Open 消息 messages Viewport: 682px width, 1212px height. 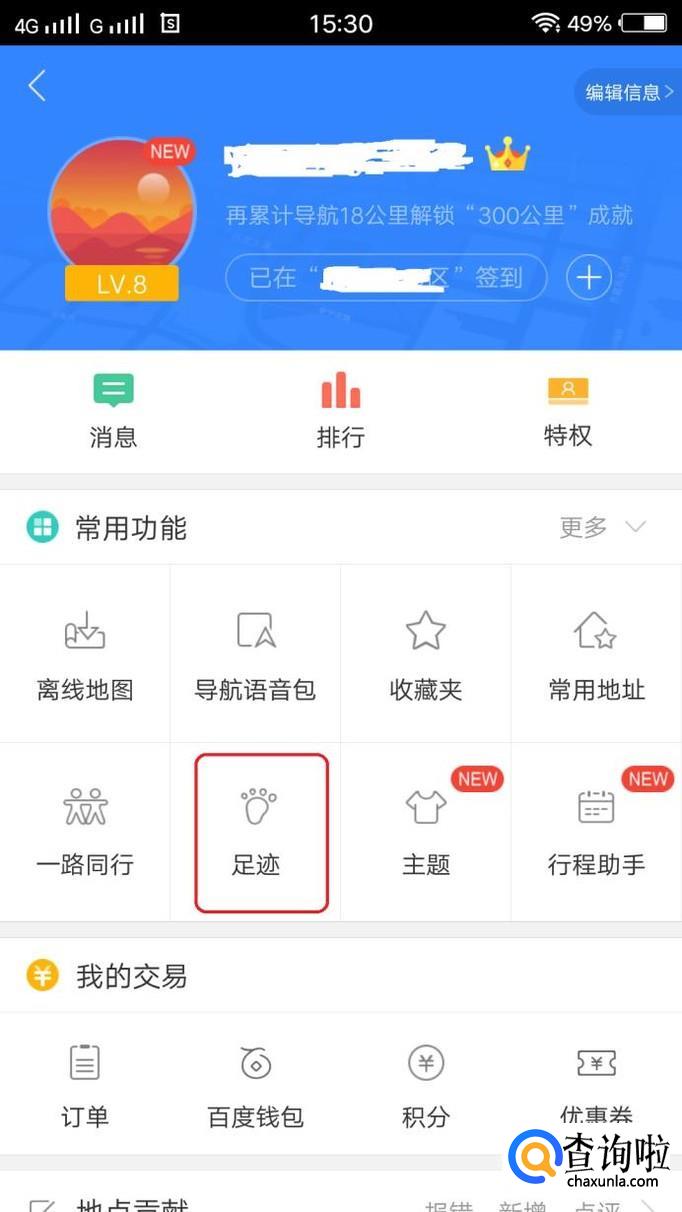(113, 411)
